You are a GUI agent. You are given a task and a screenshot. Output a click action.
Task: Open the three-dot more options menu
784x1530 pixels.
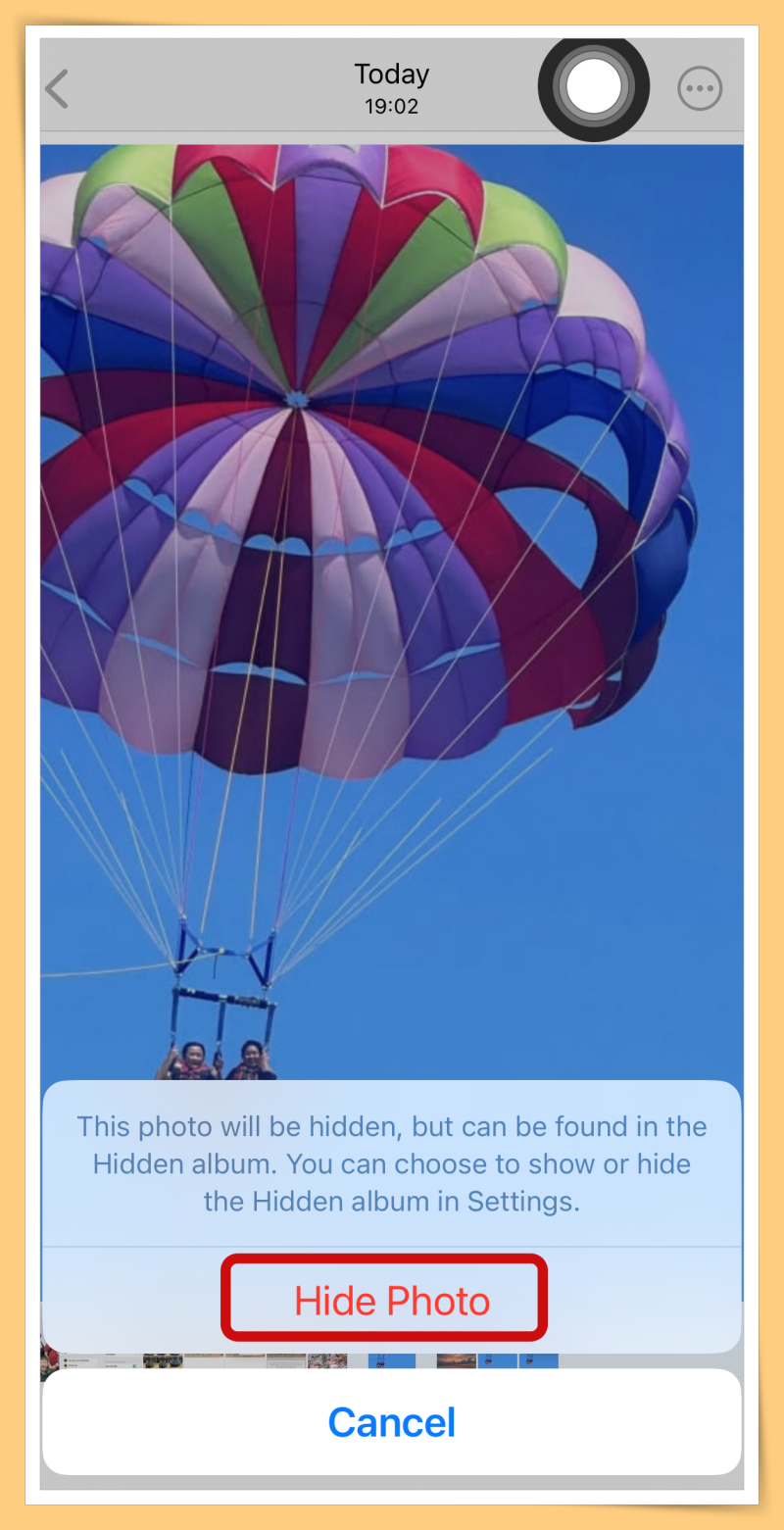pyautogui.click(x=700, y=90)
